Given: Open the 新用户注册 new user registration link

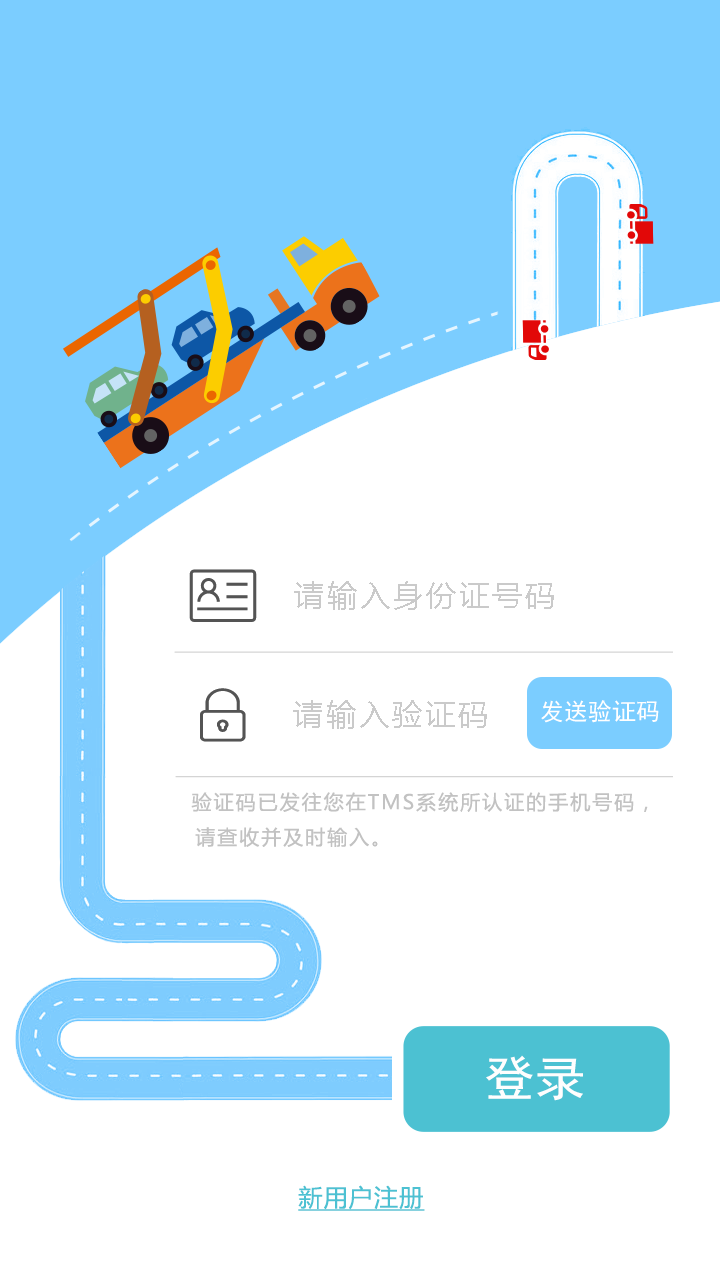Looking at the screenshot, I should click(x=361, y=1197).
